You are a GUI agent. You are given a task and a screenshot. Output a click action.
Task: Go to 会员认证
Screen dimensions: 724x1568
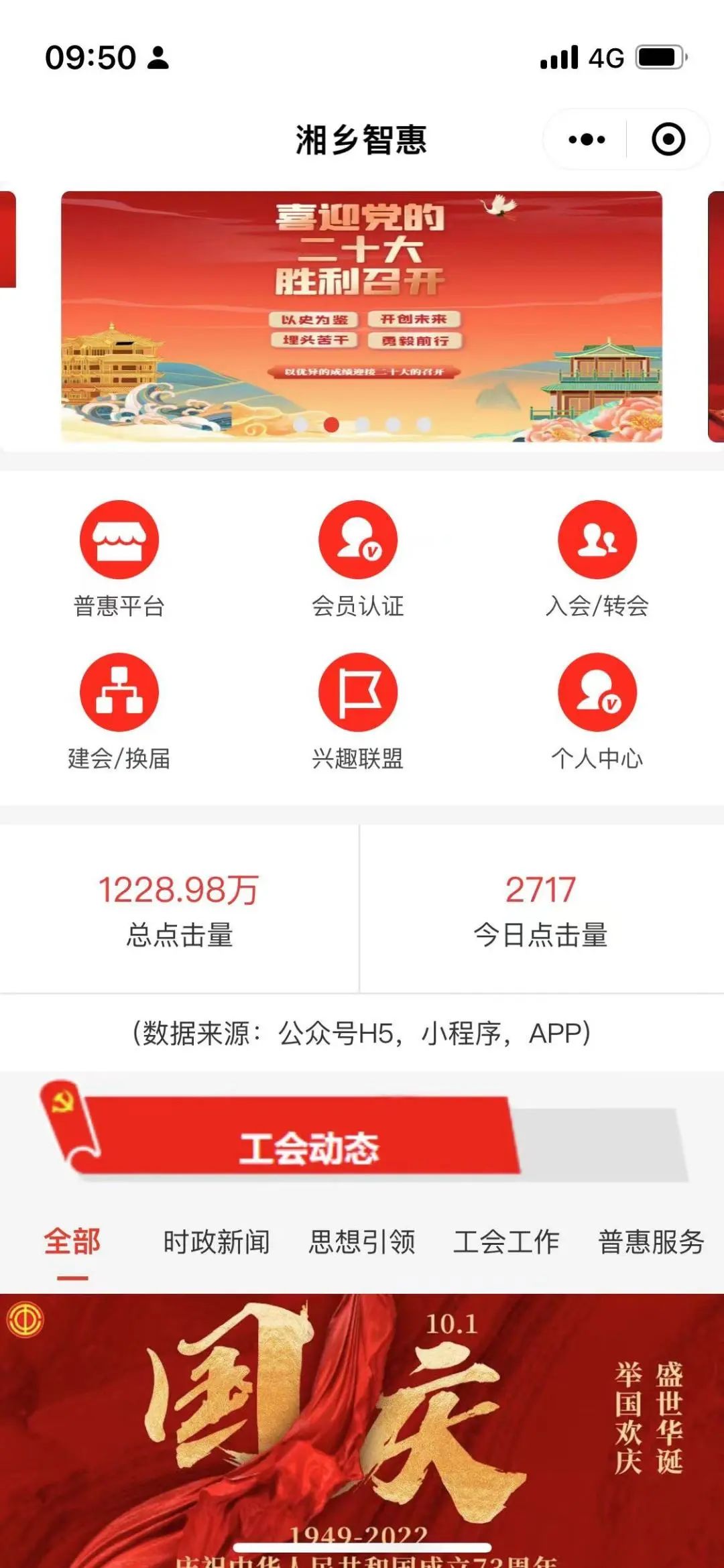pos(358,559)
